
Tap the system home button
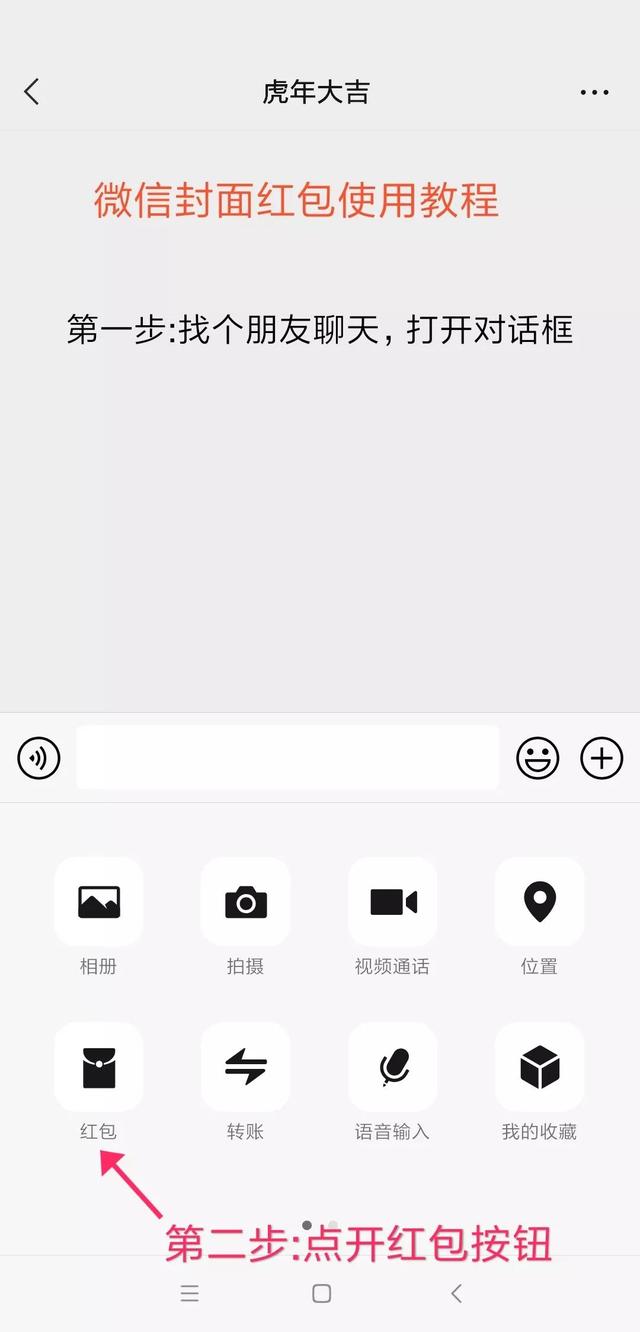(321, 1294)
